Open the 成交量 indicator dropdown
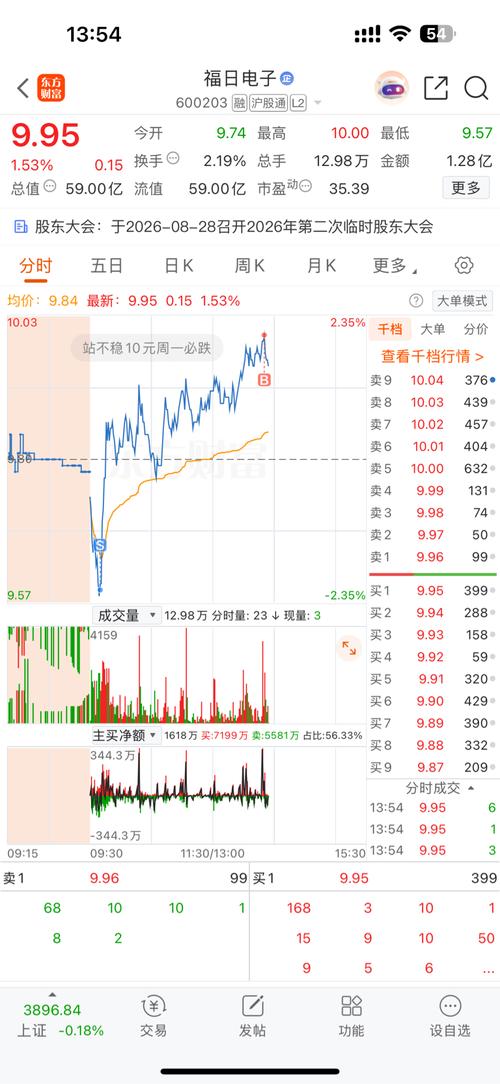500x1084 pixels. [127, 615]
